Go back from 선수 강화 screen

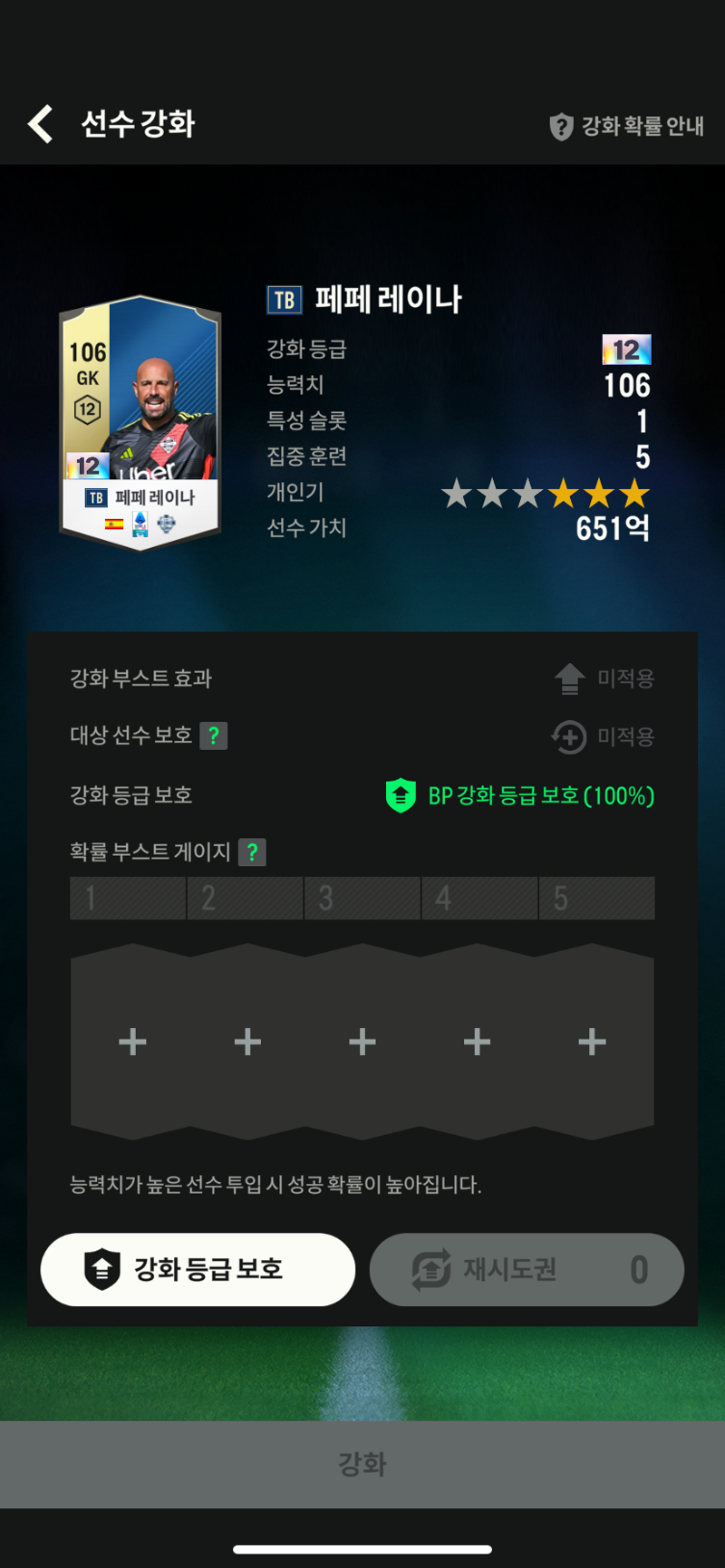41,124
